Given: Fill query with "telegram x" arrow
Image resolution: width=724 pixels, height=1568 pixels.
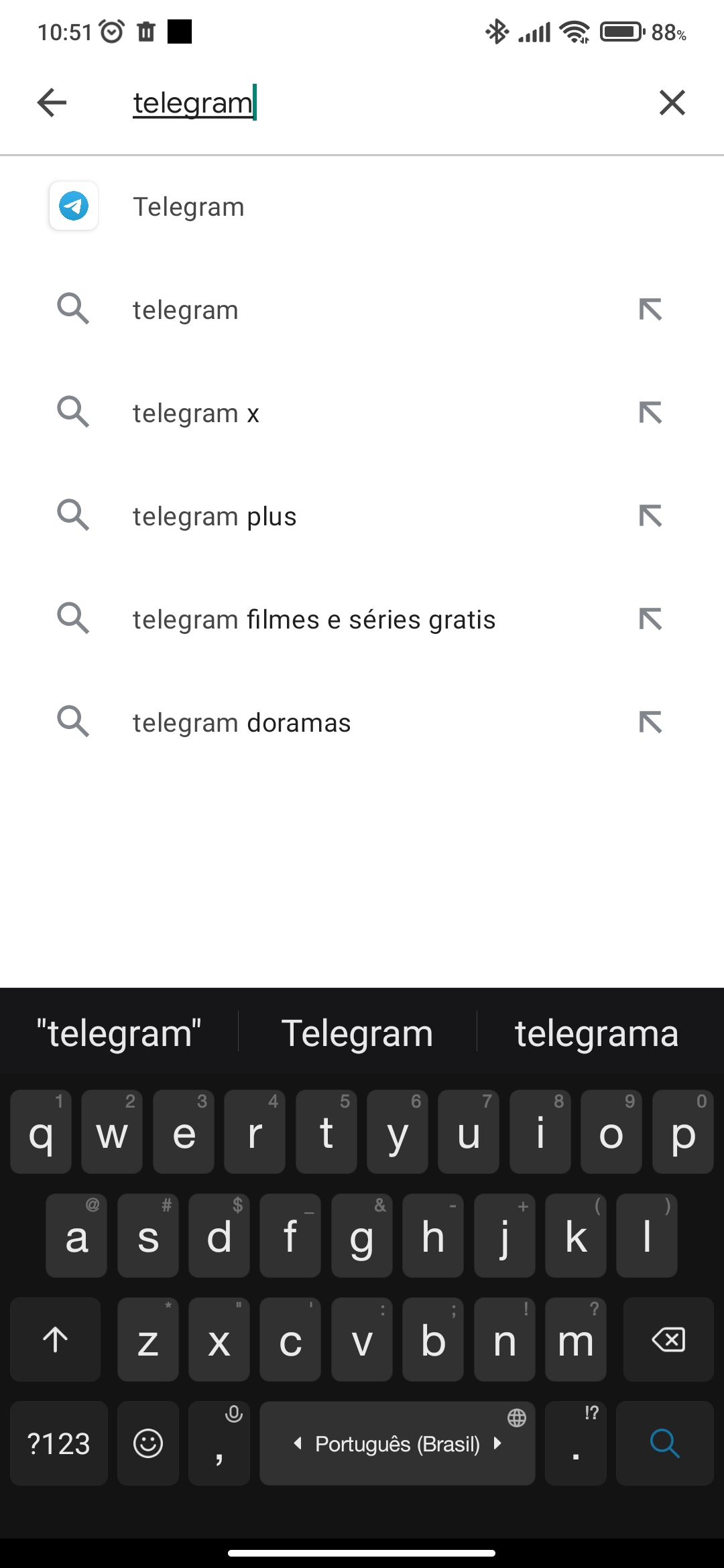Looking at the screenshot, I should point(650,413).
